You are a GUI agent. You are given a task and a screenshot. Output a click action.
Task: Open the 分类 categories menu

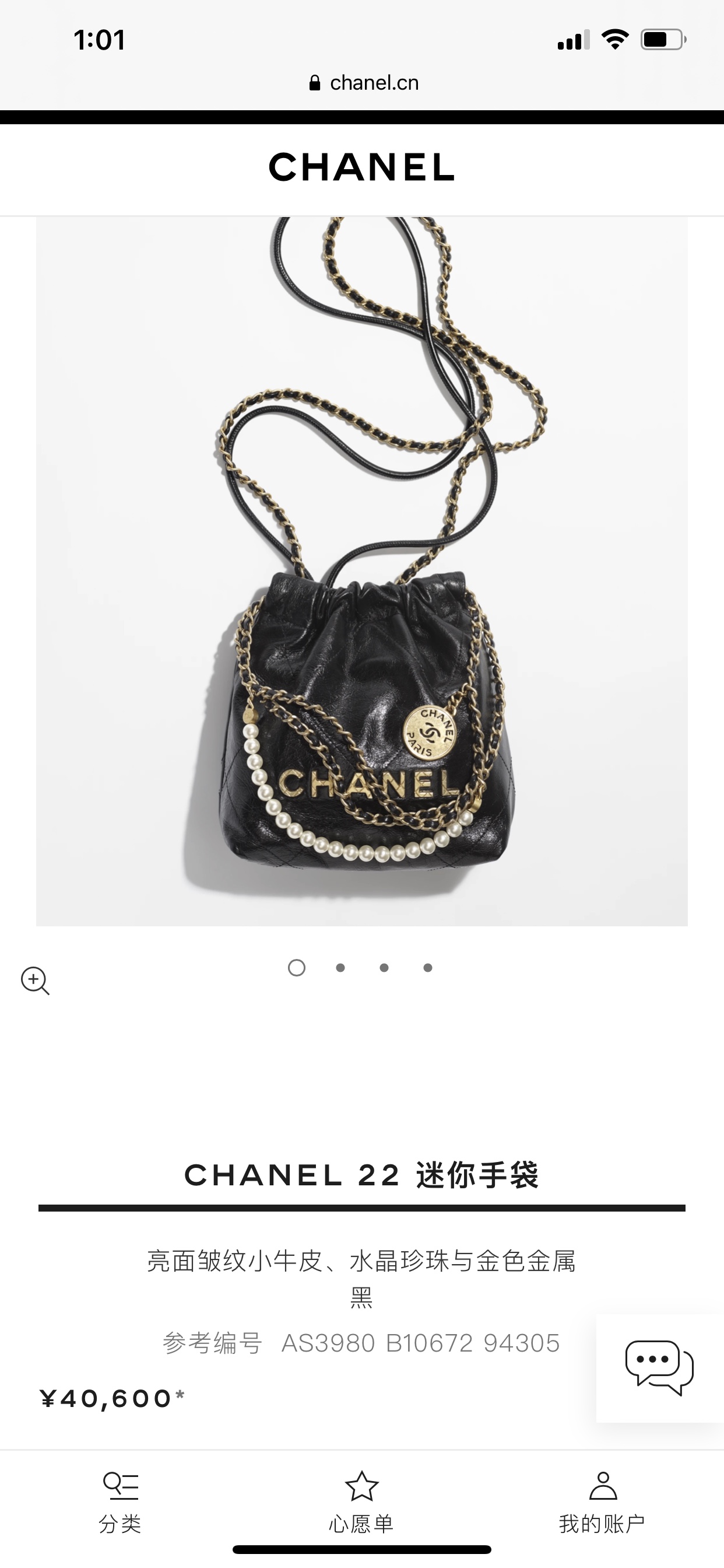(121, 1502)
